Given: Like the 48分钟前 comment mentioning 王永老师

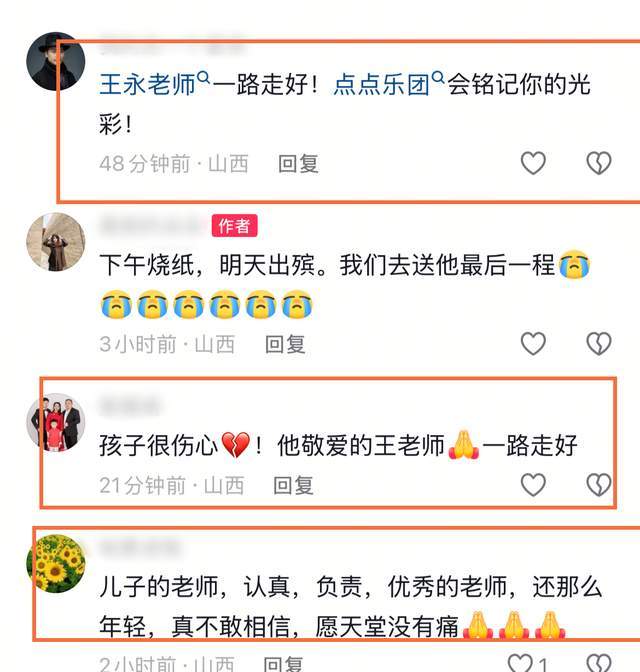Looking at the screenshot, I should (533, 163).
